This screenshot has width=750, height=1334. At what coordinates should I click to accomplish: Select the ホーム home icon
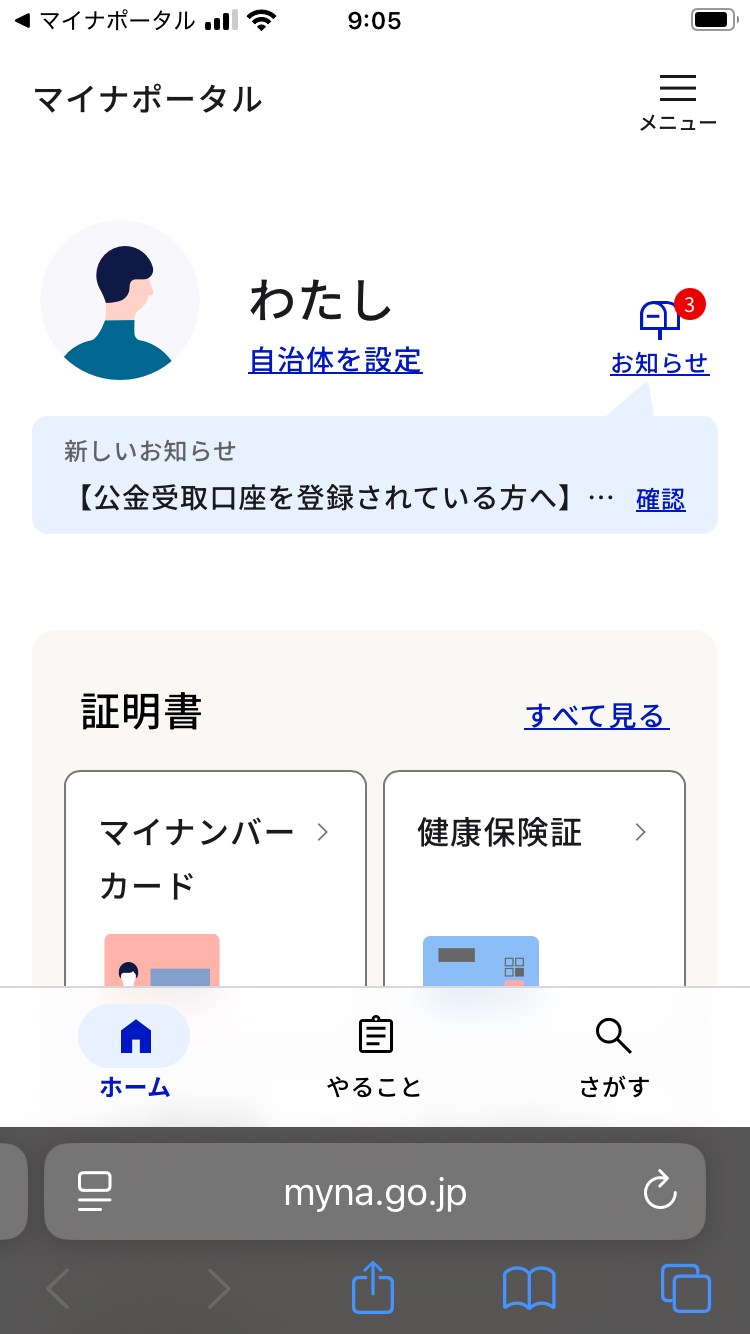tap(134, 1036)
